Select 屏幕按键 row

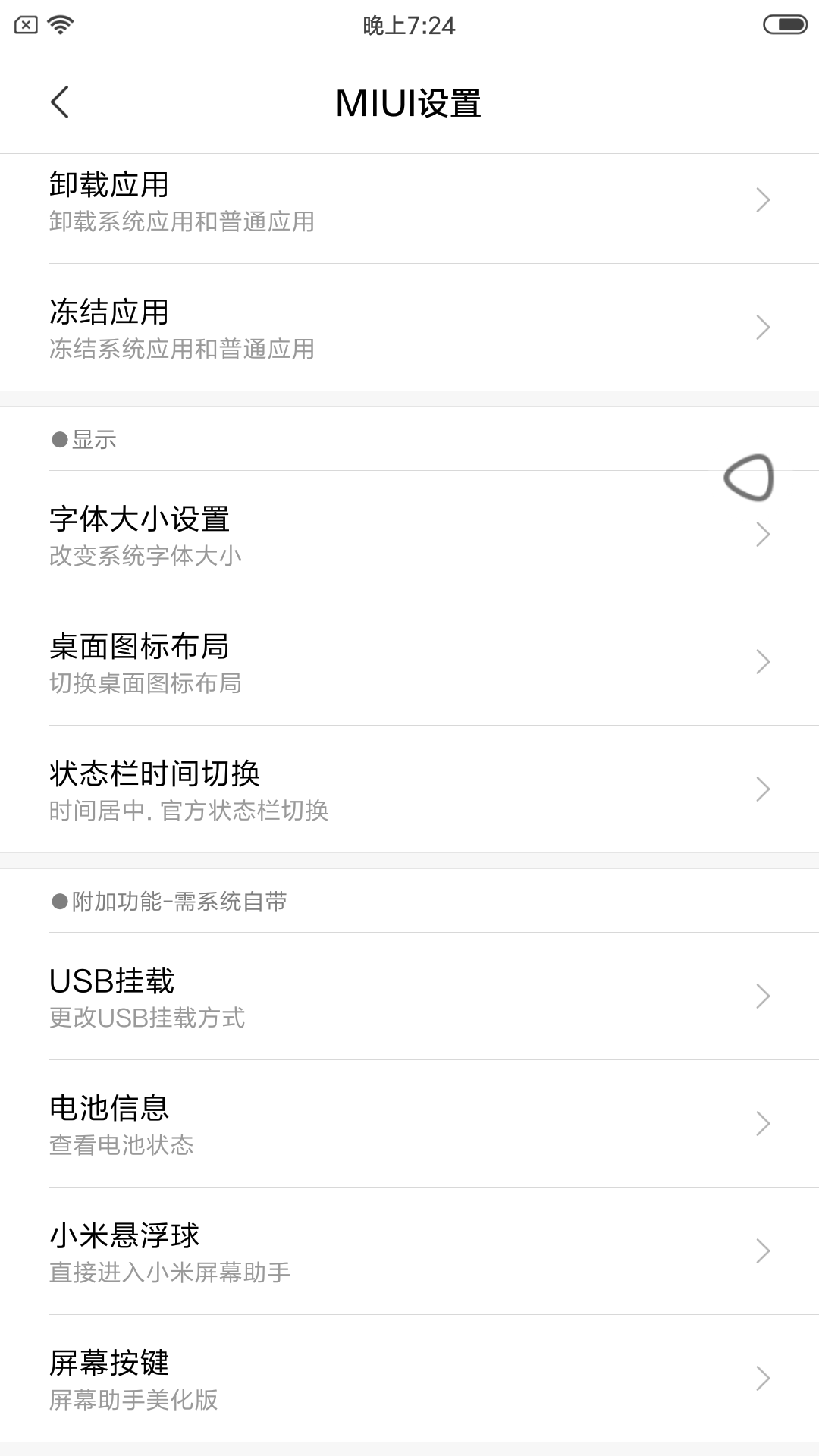[409, 1379]
